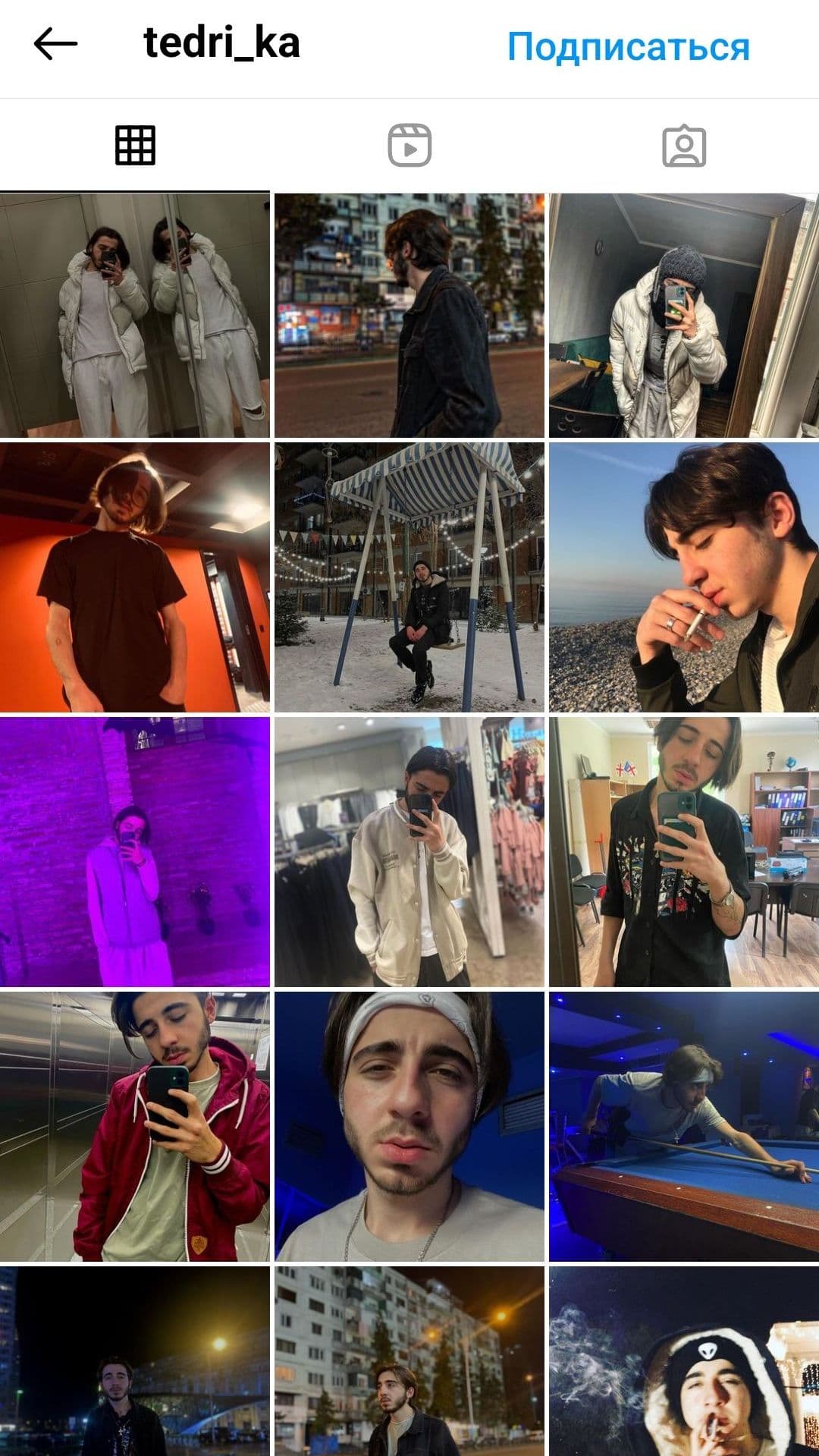Open the smoking photo in black beanie
Image resolution: width=819 pixels, height=1456 pixels.
pos(683,1360)
